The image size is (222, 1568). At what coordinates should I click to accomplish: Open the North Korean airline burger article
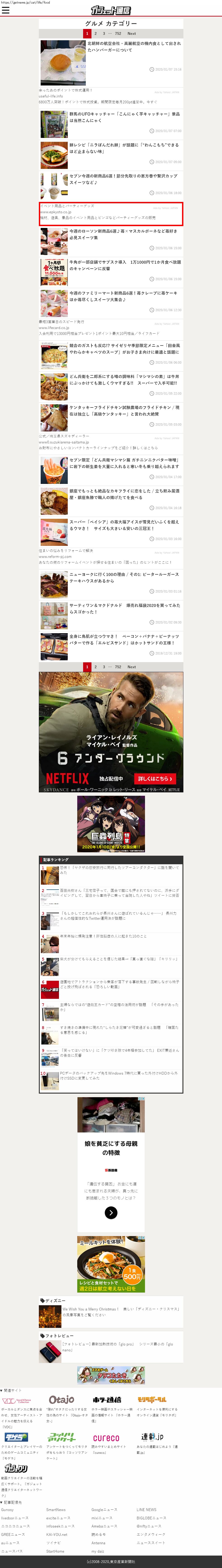(x=133, y=46)
